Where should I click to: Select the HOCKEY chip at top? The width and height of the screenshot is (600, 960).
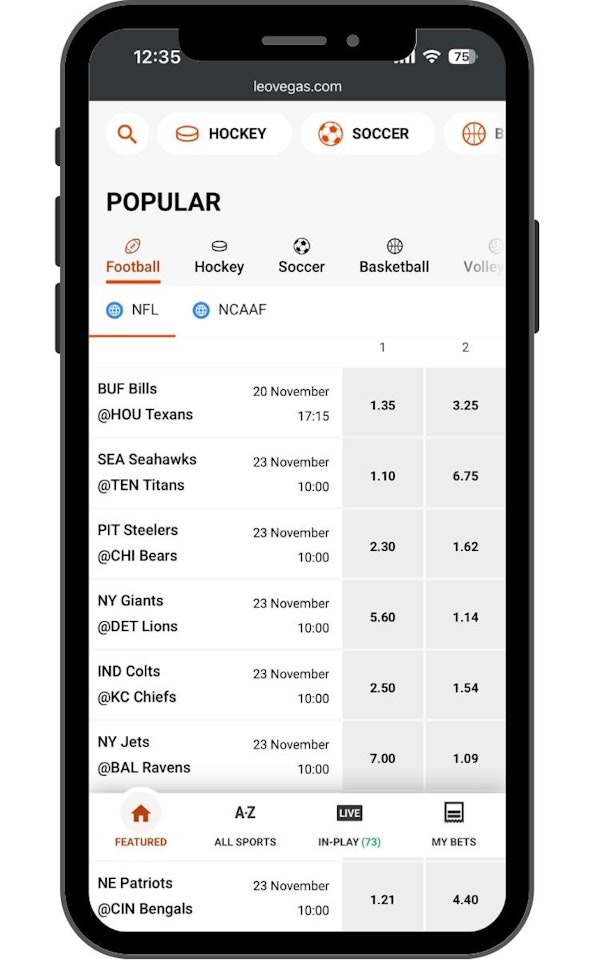[224, 134]
